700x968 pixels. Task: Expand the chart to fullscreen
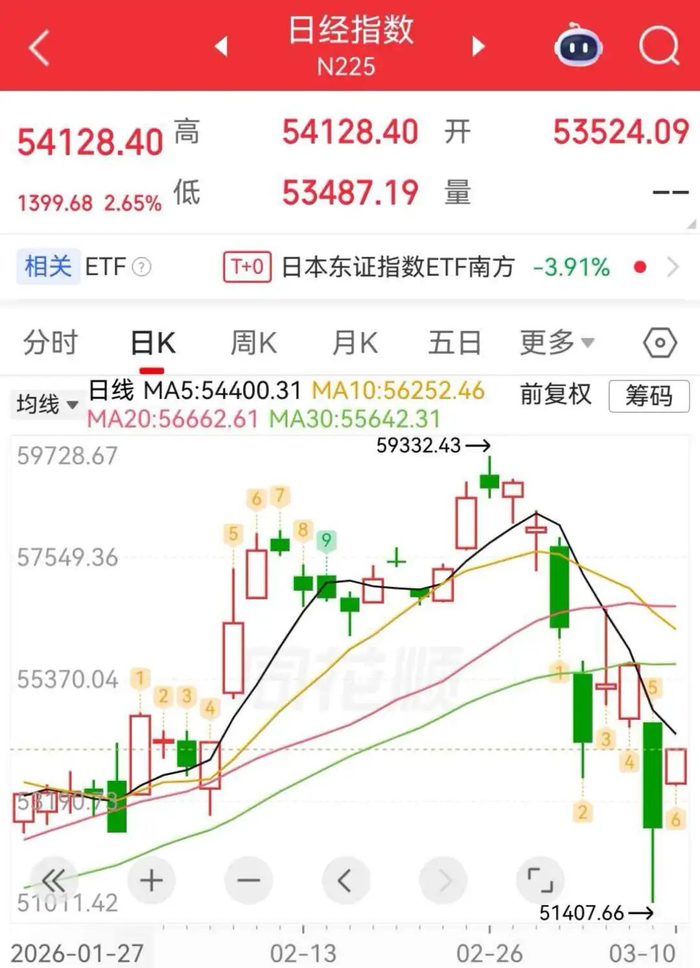point(540,881)
